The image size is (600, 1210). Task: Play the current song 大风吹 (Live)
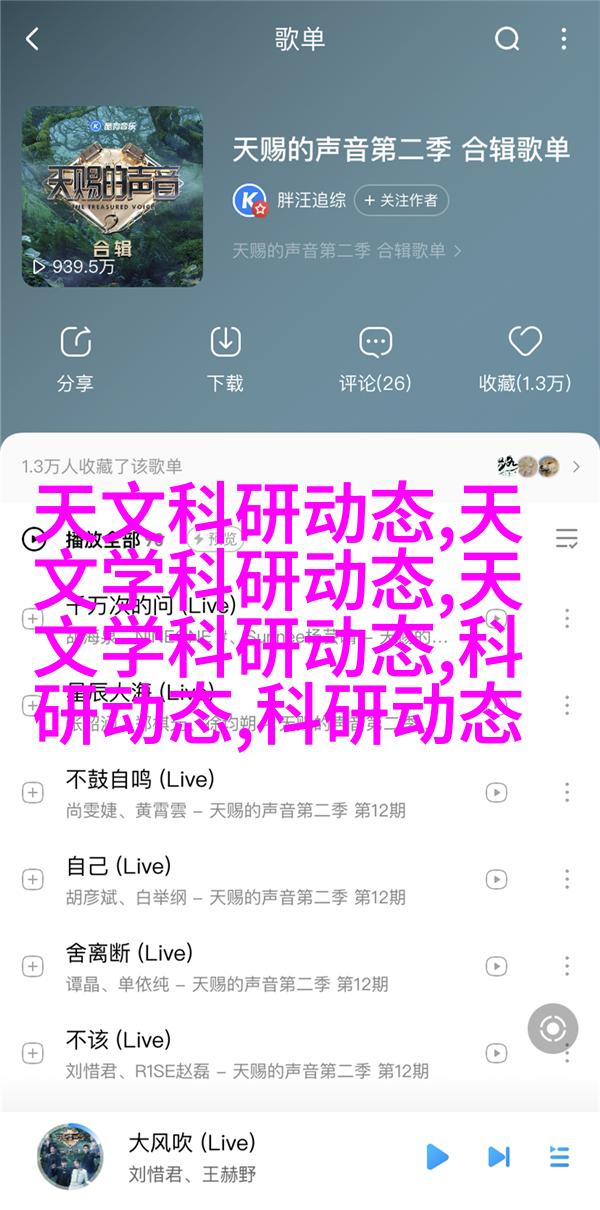click(437, 1157)
